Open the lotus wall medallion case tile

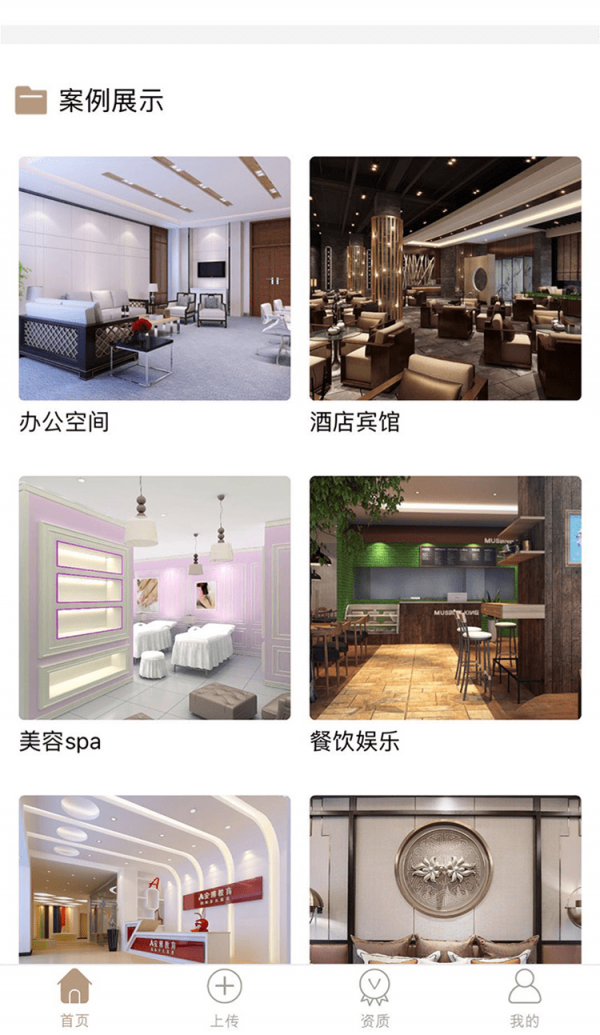(x=445, y=878)
